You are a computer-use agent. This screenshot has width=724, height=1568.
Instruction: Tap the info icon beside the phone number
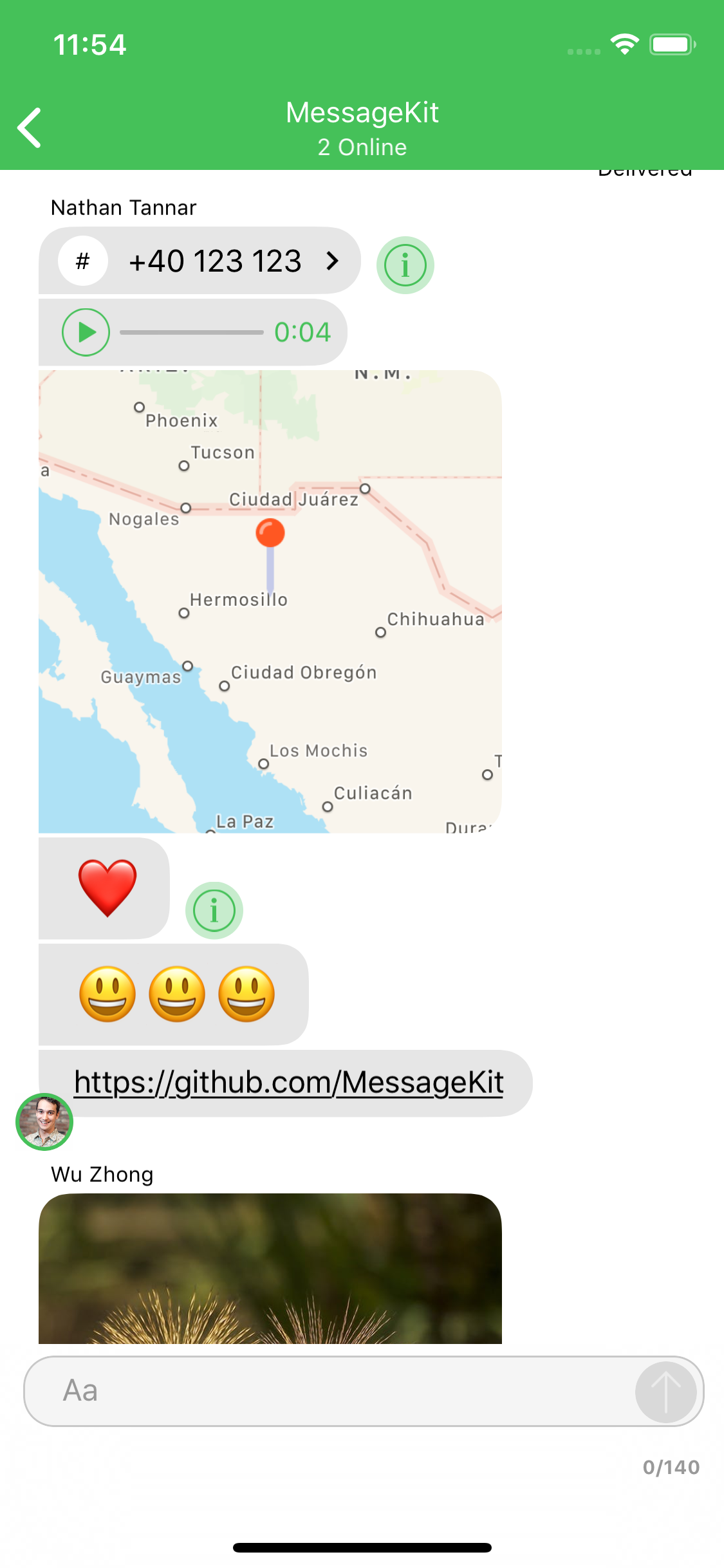405,265
